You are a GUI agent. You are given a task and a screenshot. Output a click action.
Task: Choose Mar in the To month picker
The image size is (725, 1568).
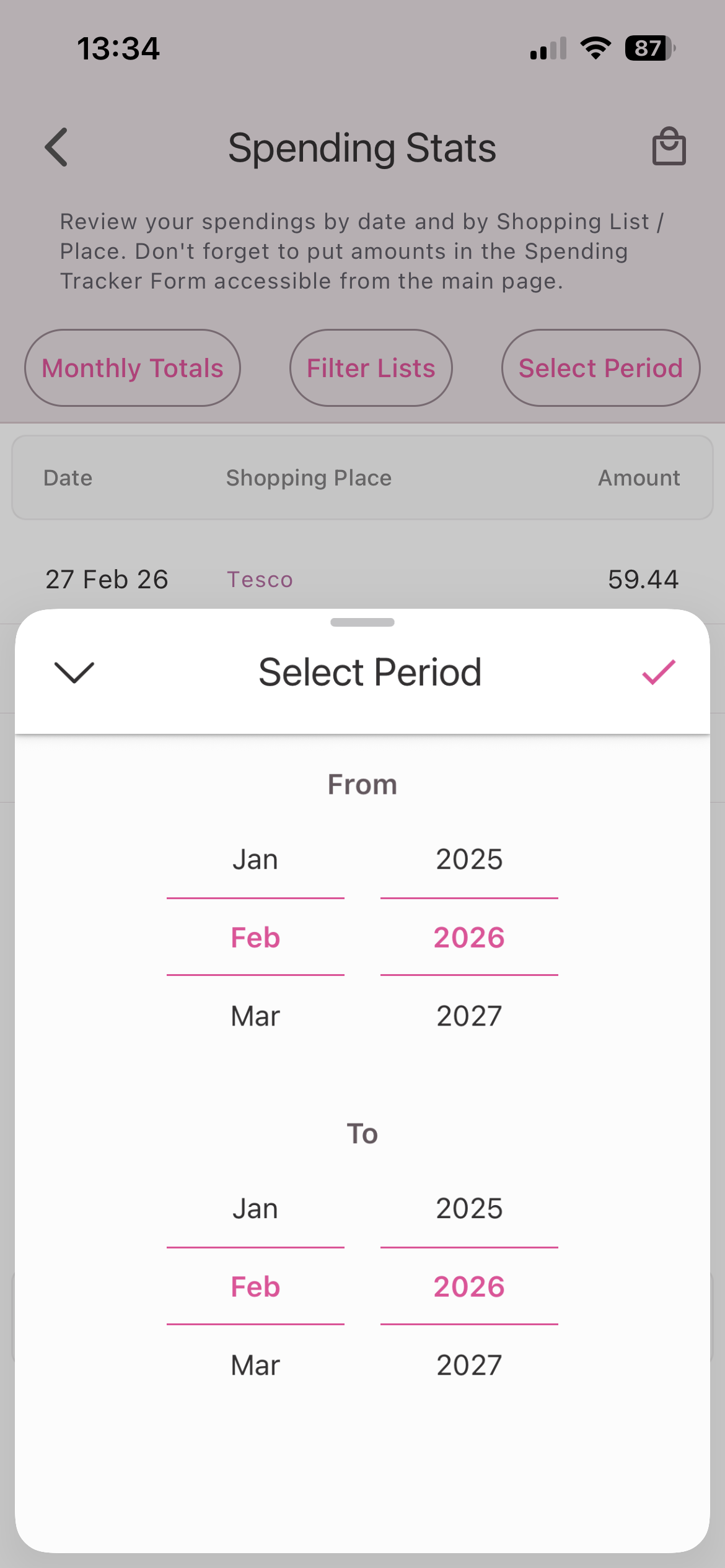pos(255,1365)
